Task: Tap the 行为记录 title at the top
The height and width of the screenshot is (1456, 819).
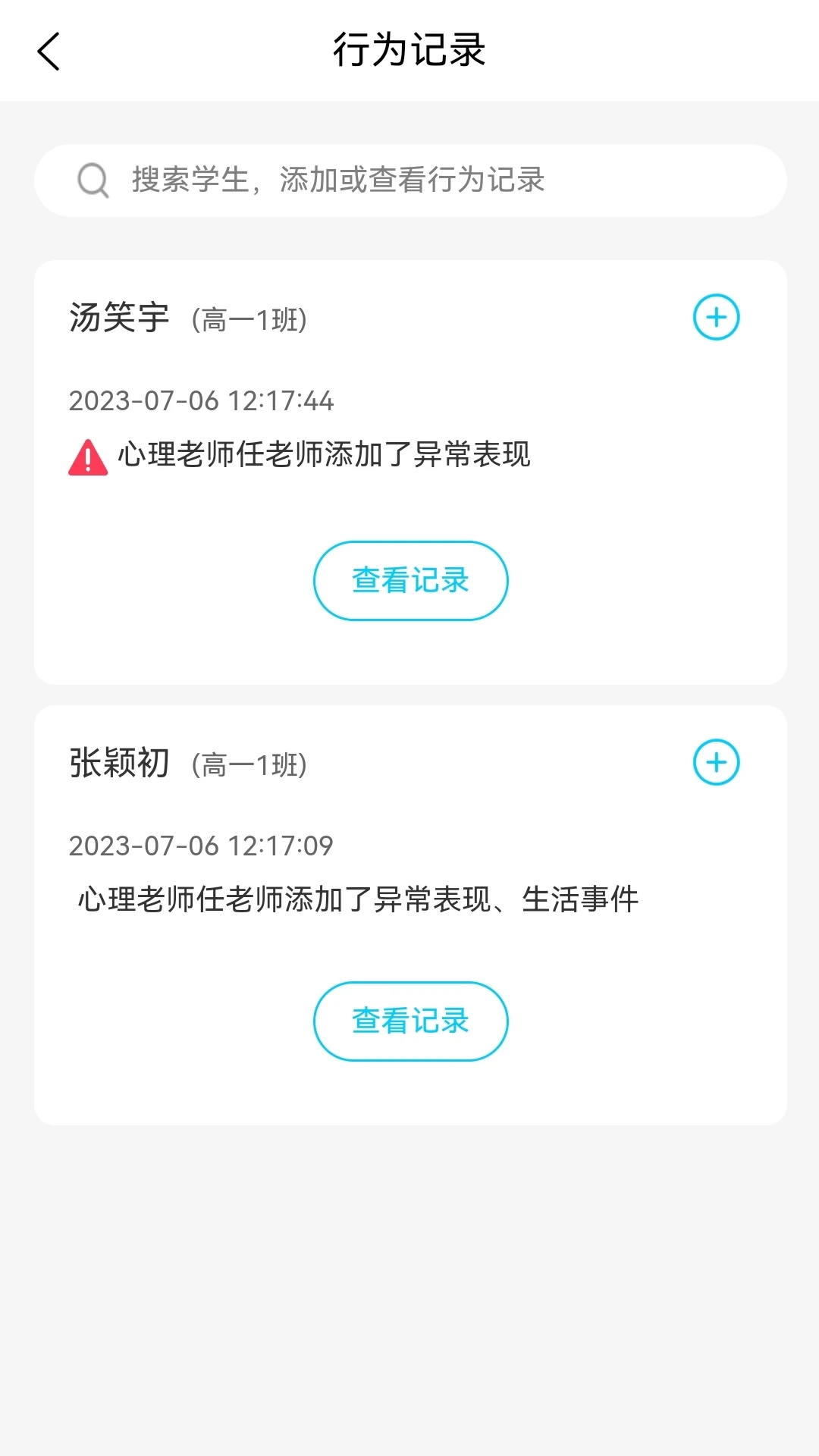Action: (x=409, y=49)
